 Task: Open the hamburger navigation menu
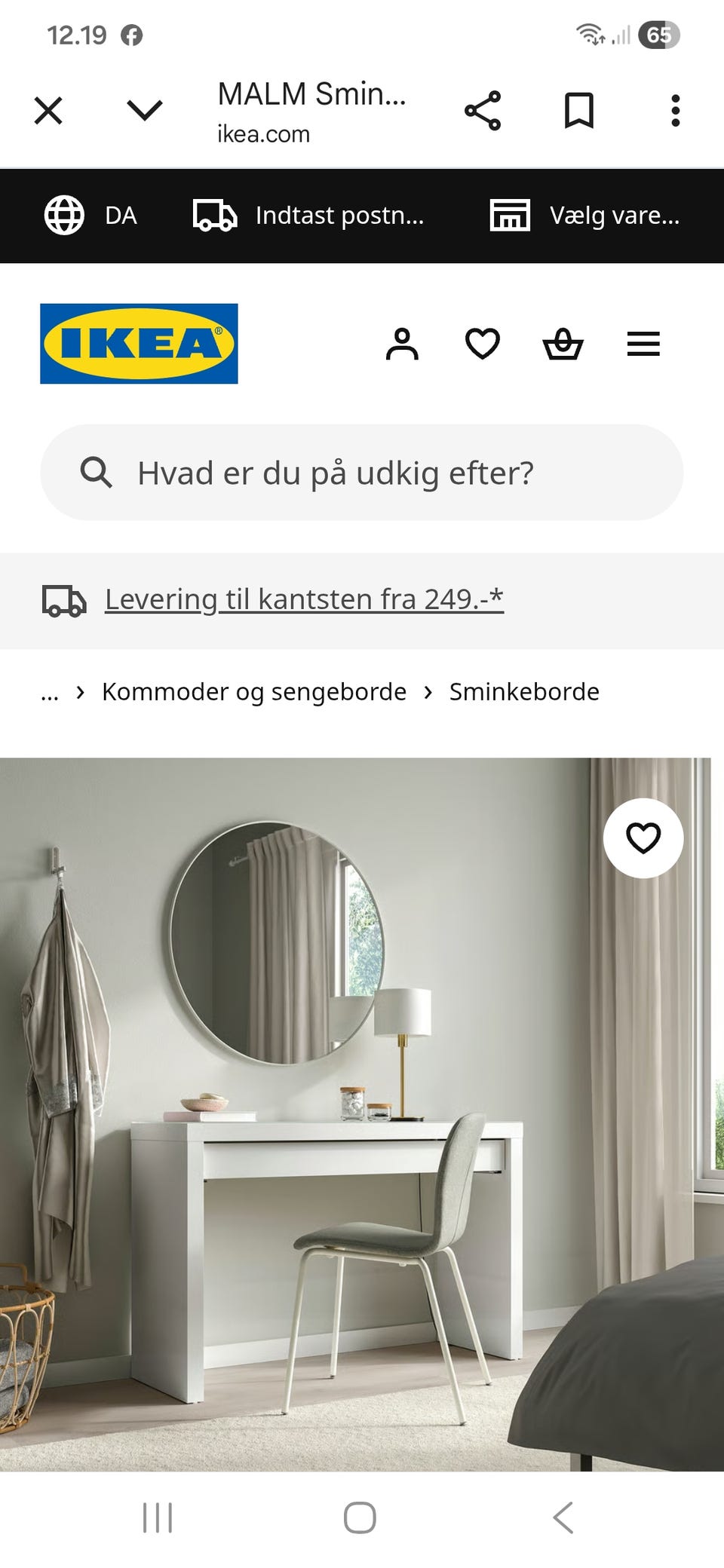(x=643, y=344)
